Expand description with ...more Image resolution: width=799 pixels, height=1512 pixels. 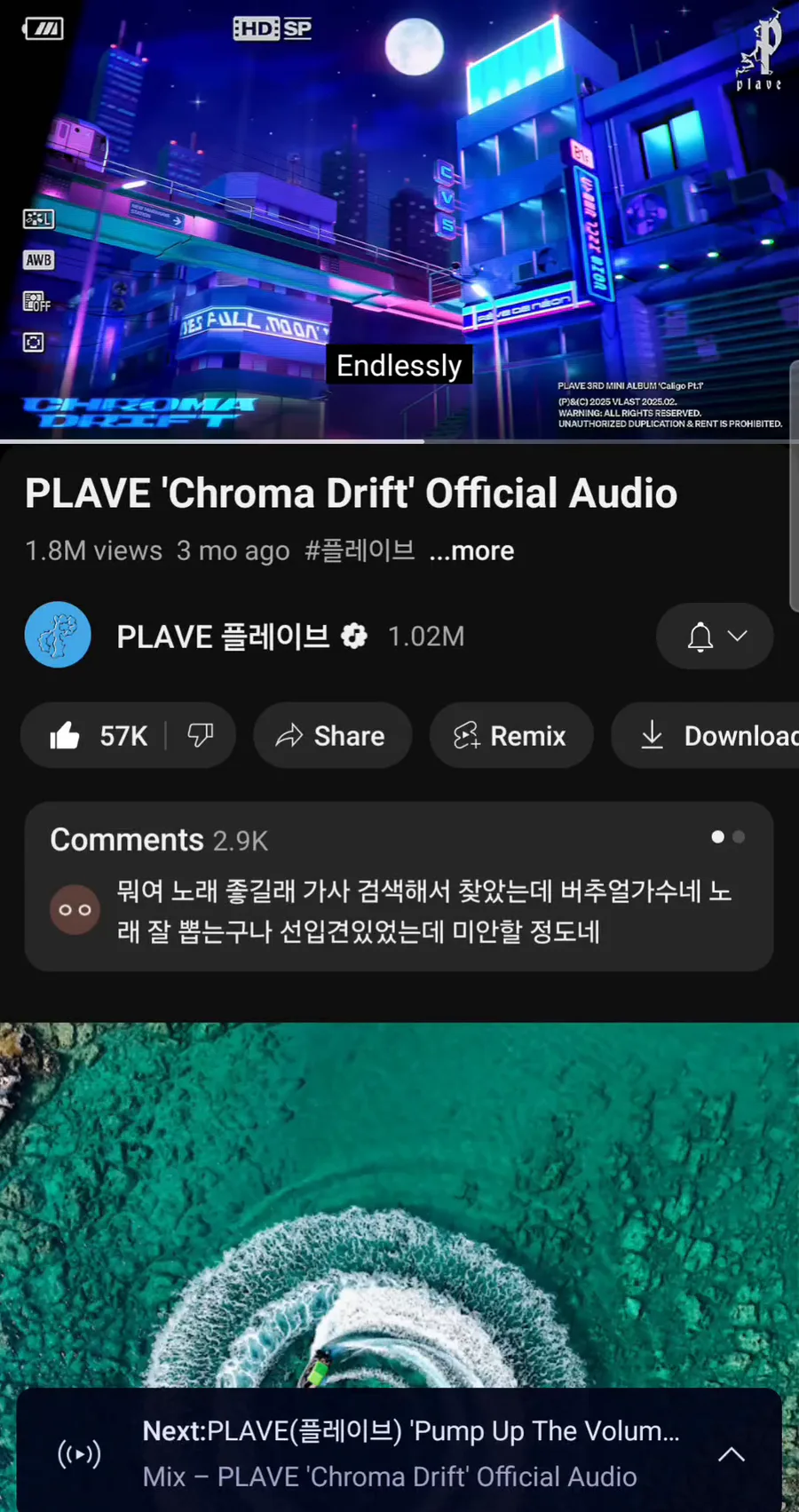[x=471, y=551]
